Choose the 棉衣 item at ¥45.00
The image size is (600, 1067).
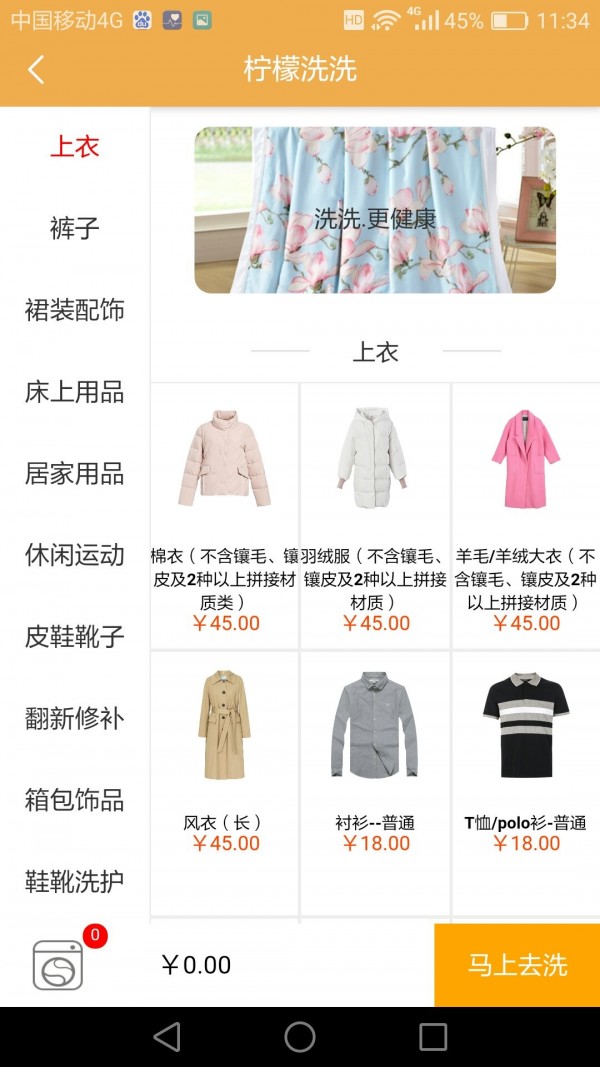(x=225, y=515)
